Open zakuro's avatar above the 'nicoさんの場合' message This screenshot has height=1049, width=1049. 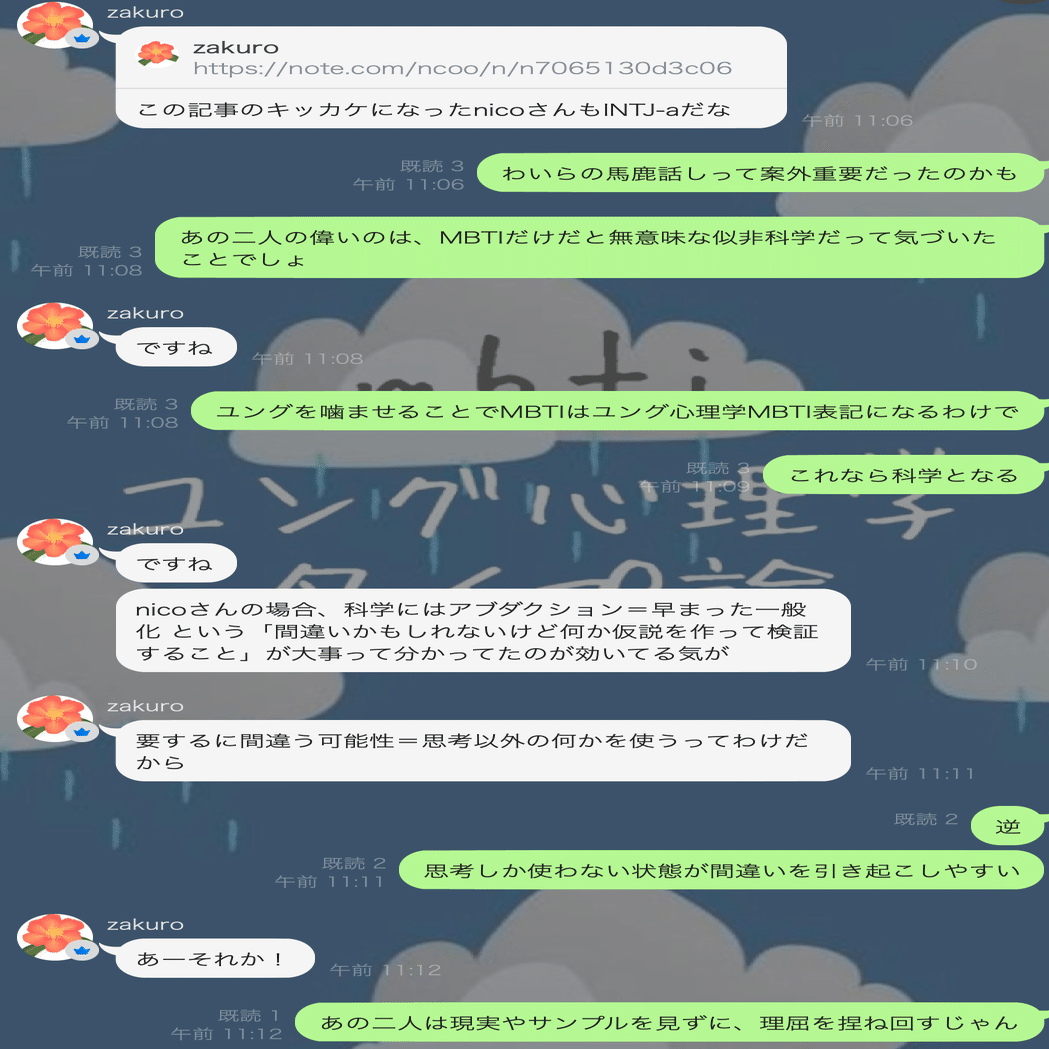55,540
